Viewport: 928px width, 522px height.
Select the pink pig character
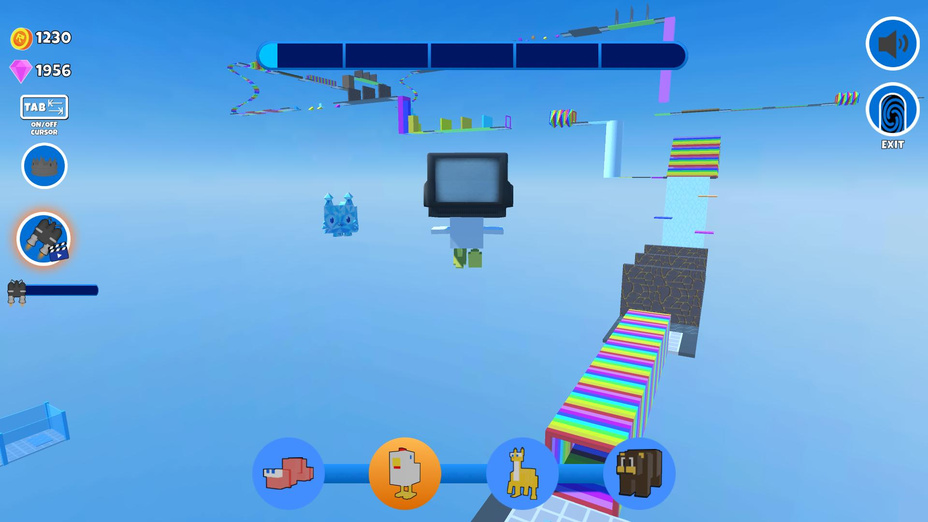(x=288, y=473)
